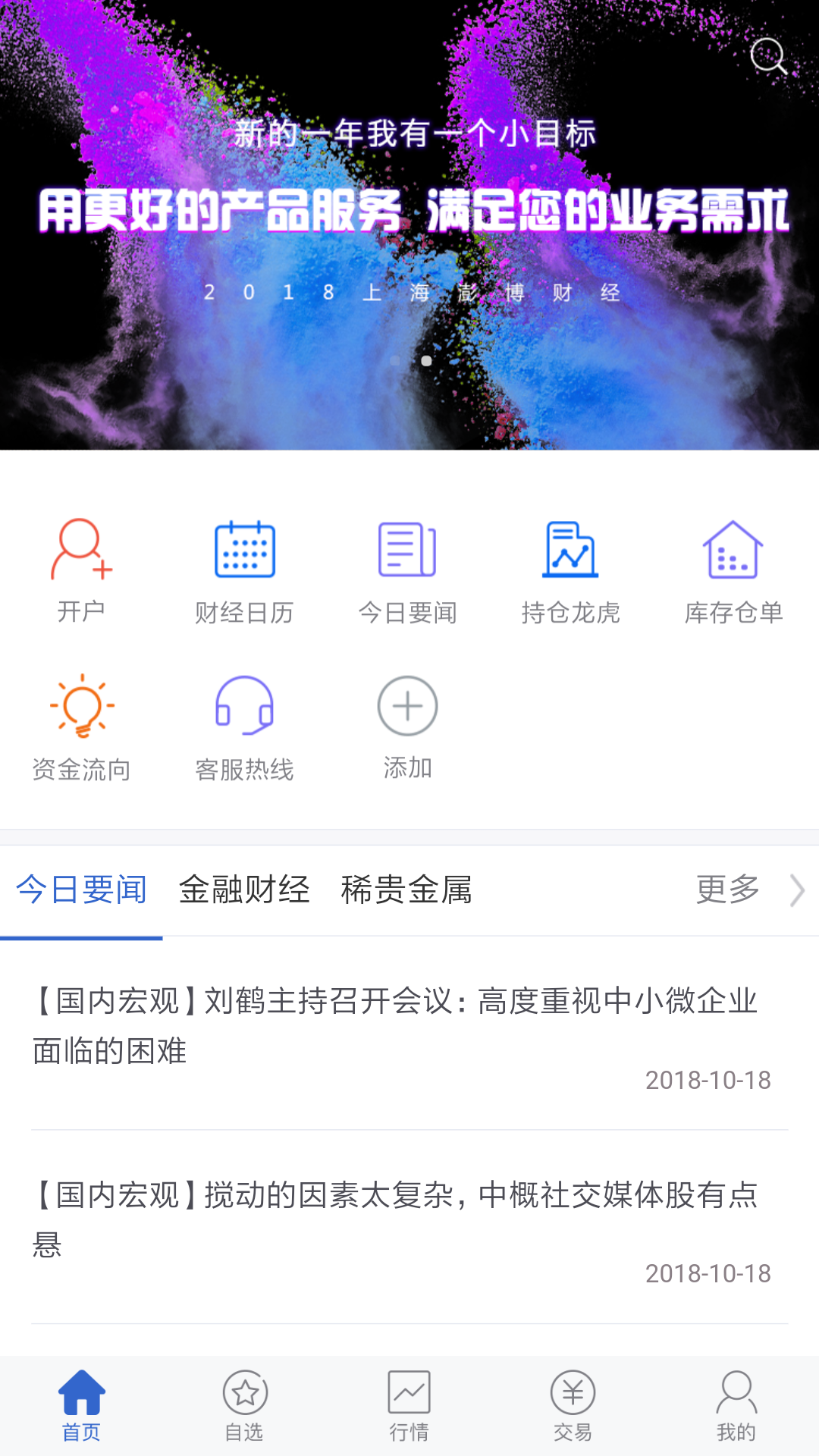Image resolution: width=819 pixels, height=1456 pixels.
Task: Open the 行情 market quotes tab
Action: click(x=407, y=1407)
